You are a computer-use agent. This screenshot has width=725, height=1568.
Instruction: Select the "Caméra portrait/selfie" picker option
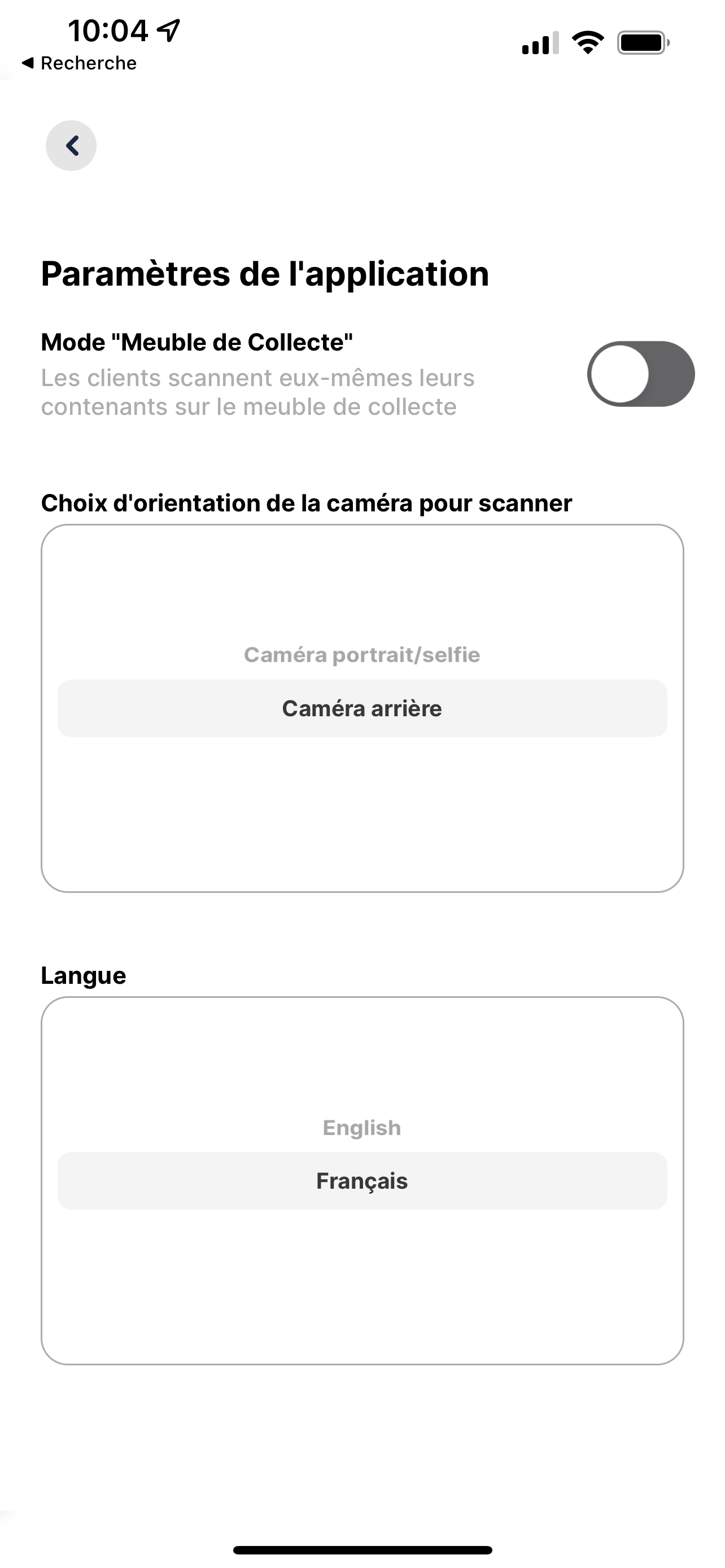[x=362, y=655]
